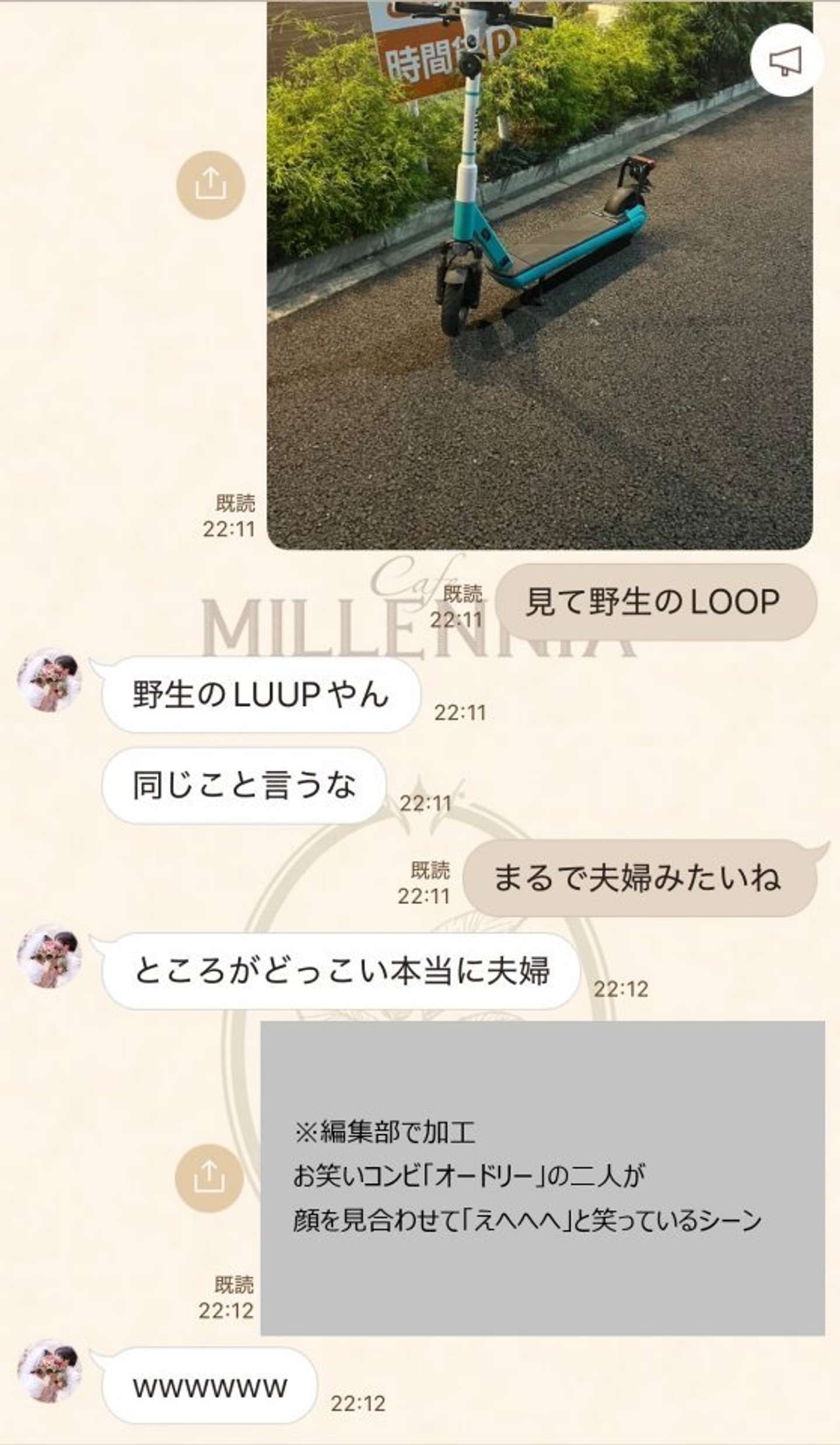Viewport: 840px width, 1445px height.
Task: Open the megaphone announcement icon
Action: click(x=785, y=60)
